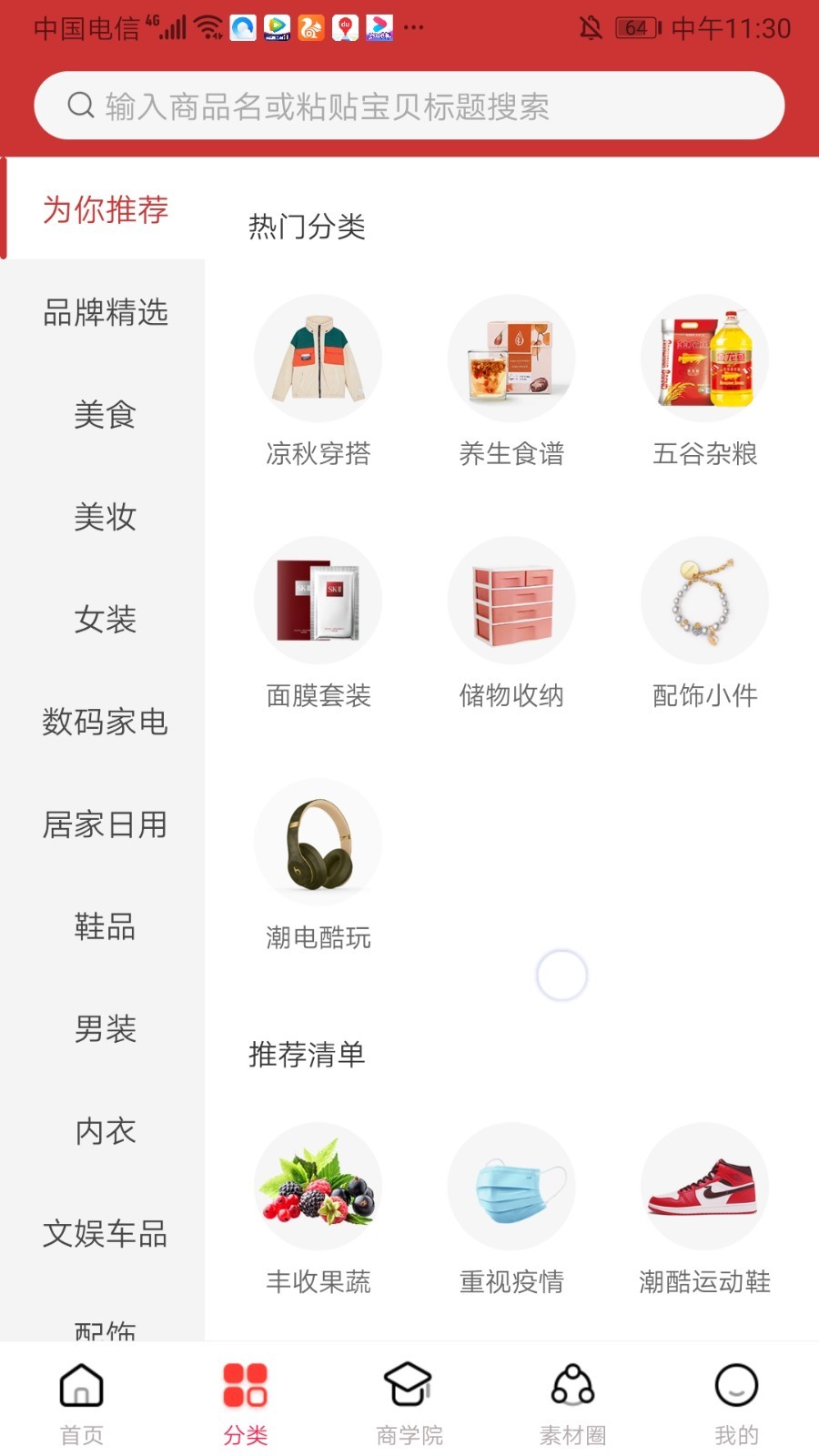The image size is (819, 1456).
Task: Go to the 首页 home tab
Action: click(82, 1402)
